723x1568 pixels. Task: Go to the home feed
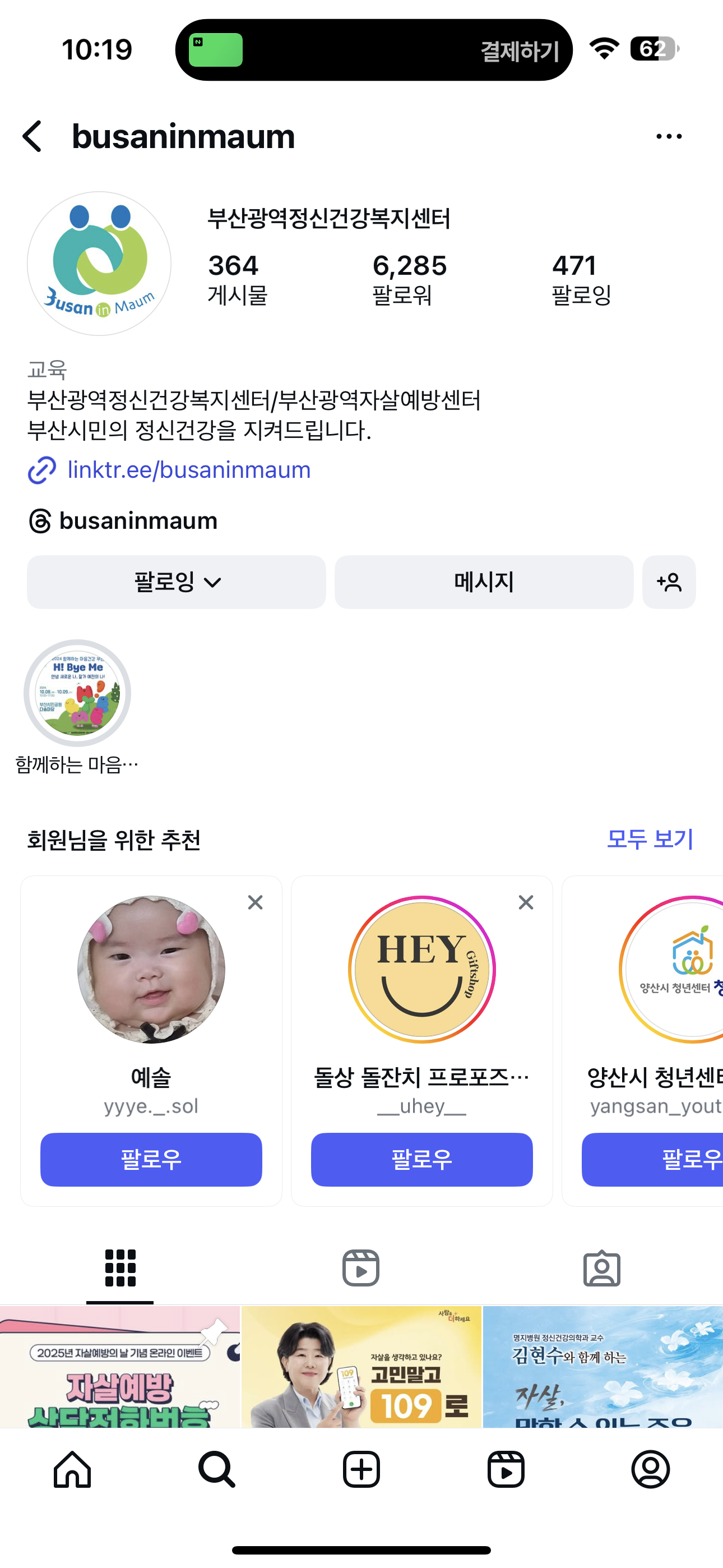click(72, 1469)
